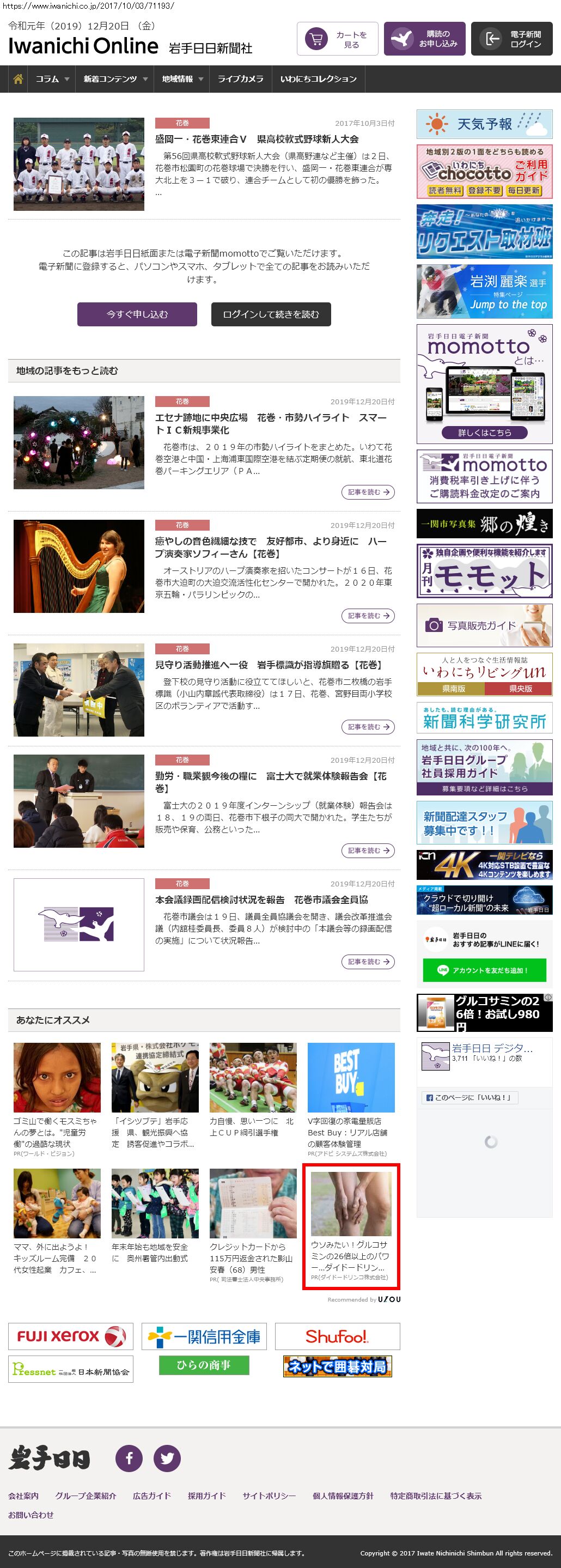Expand the 新着コンテンツ menu
561x1568 pixels.
click(115, 79)
